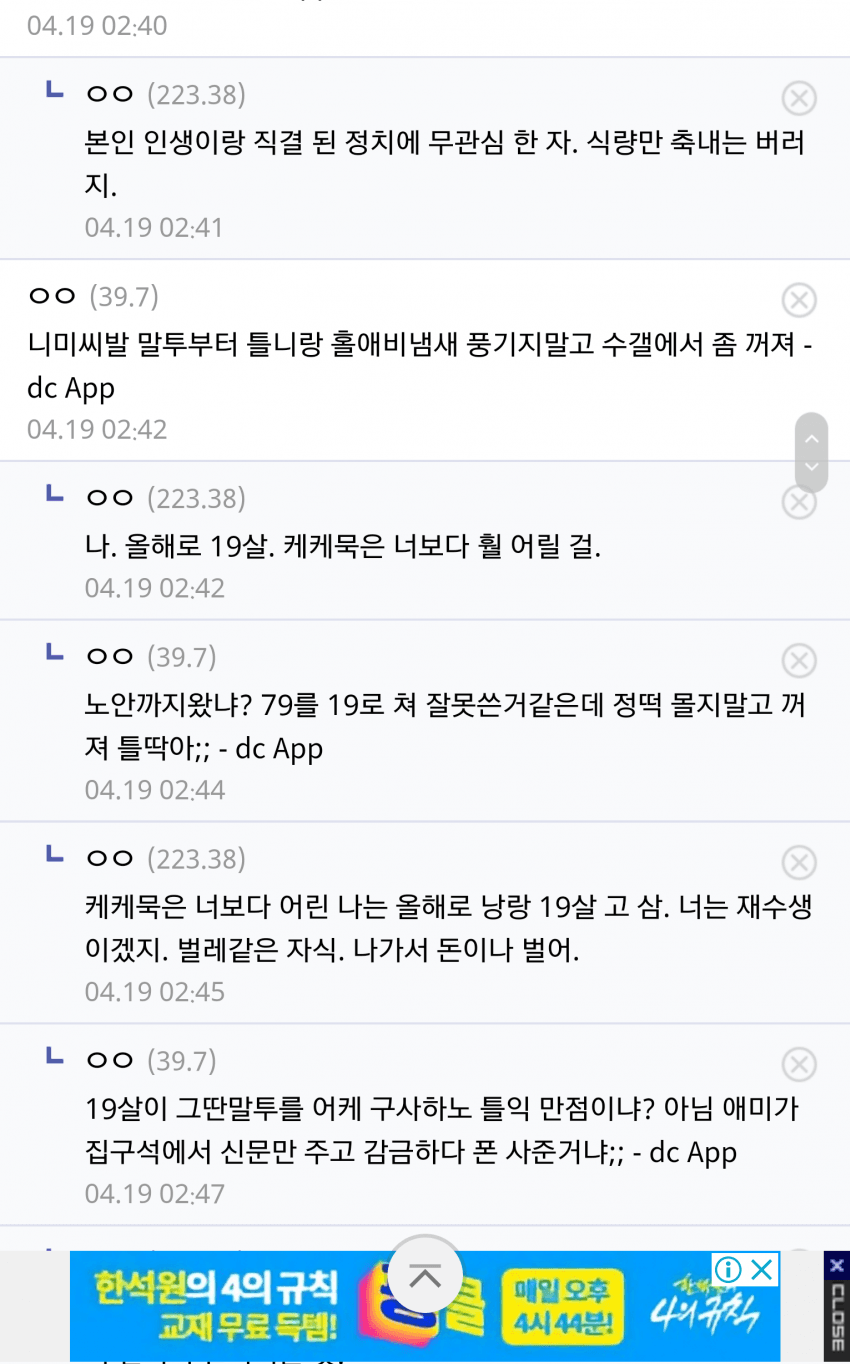The image size is (850, 1364).
Task: Close the ad banner with the X
Action: [x=762, y=1270]
